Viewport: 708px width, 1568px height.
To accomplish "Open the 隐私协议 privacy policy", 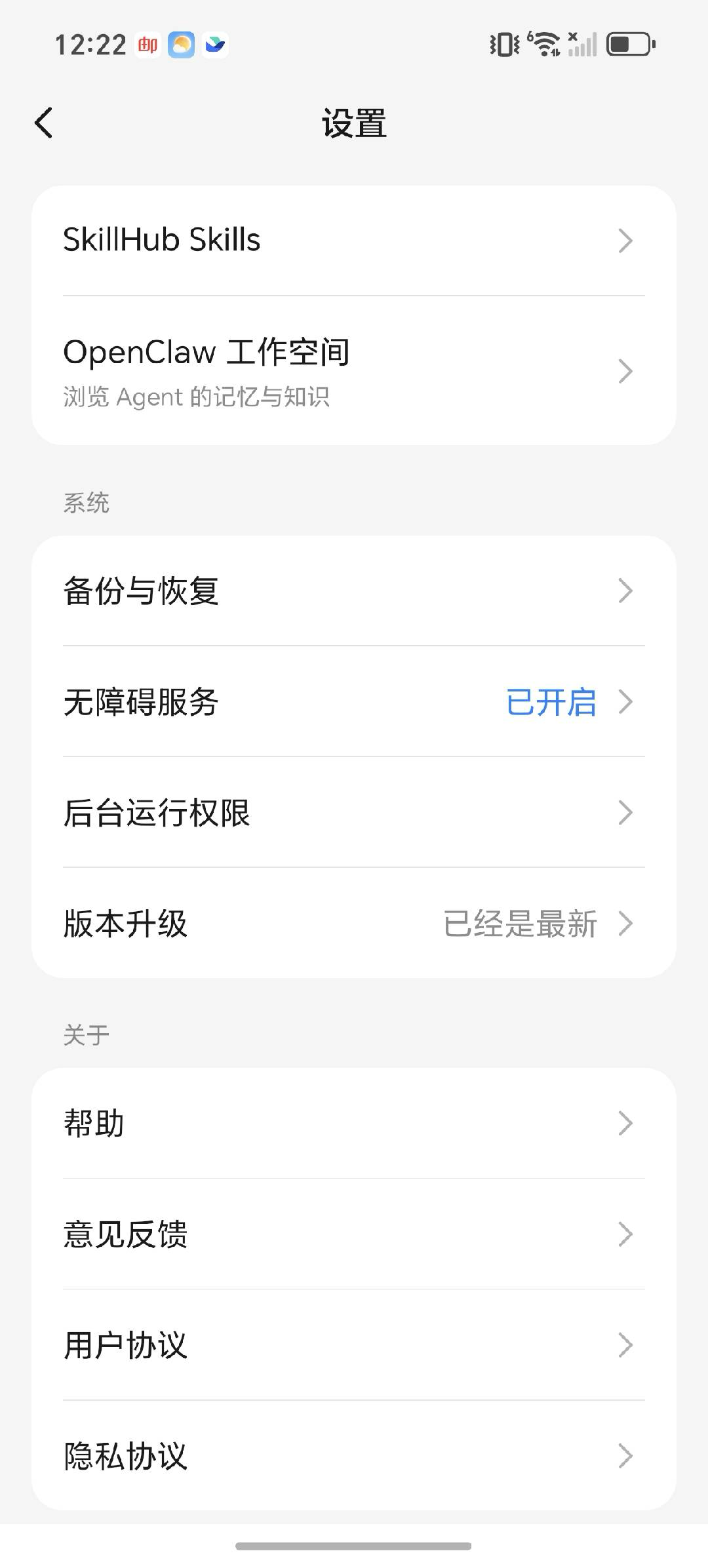I will coord(354,1455).
